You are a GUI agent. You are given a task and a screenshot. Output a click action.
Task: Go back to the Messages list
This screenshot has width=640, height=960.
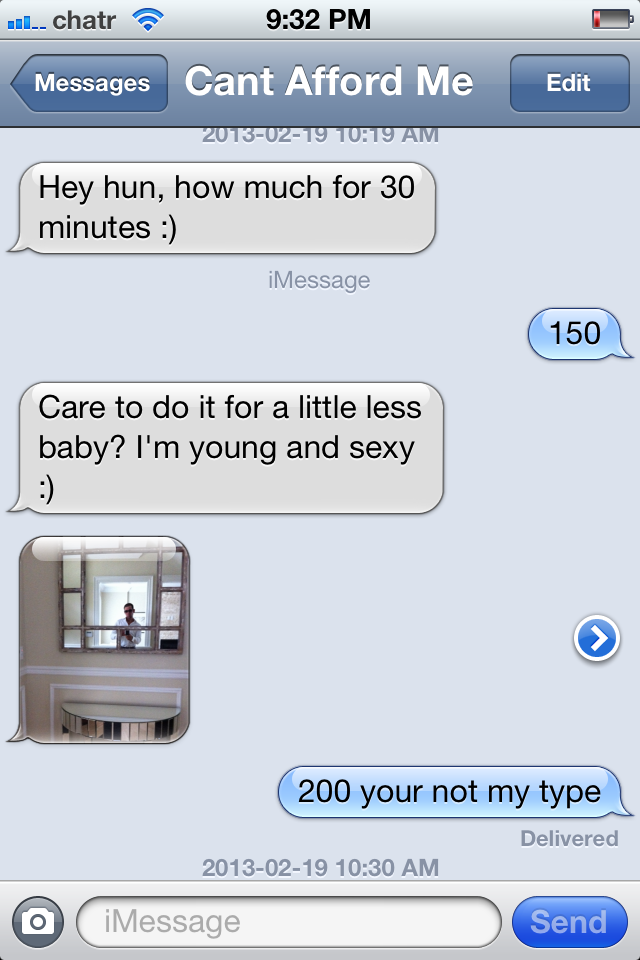click(90, 83)
